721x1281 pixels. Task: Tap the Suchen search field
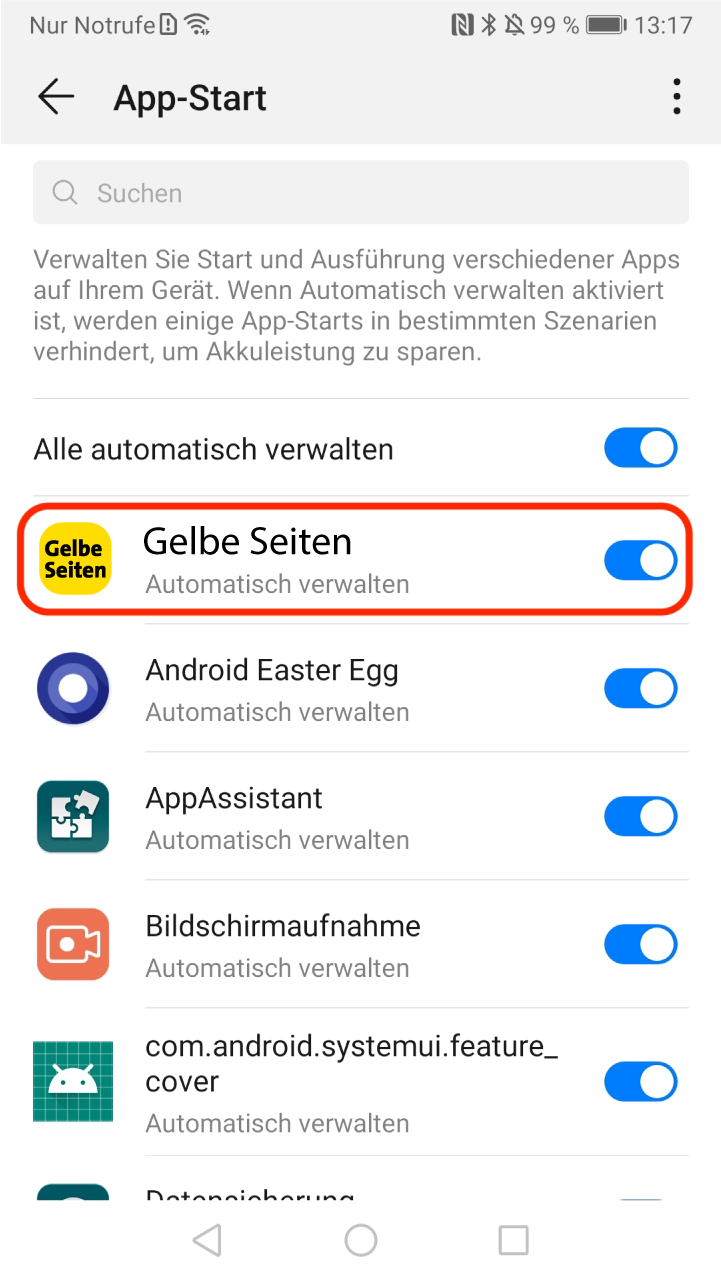coord(360,192)
